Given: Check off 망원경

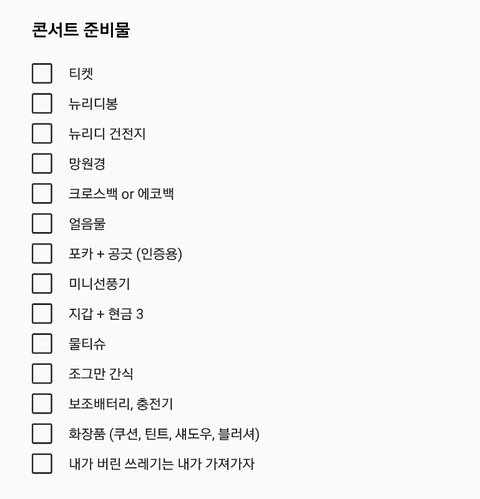Looking at the screenshot, I should coord(42,163).
